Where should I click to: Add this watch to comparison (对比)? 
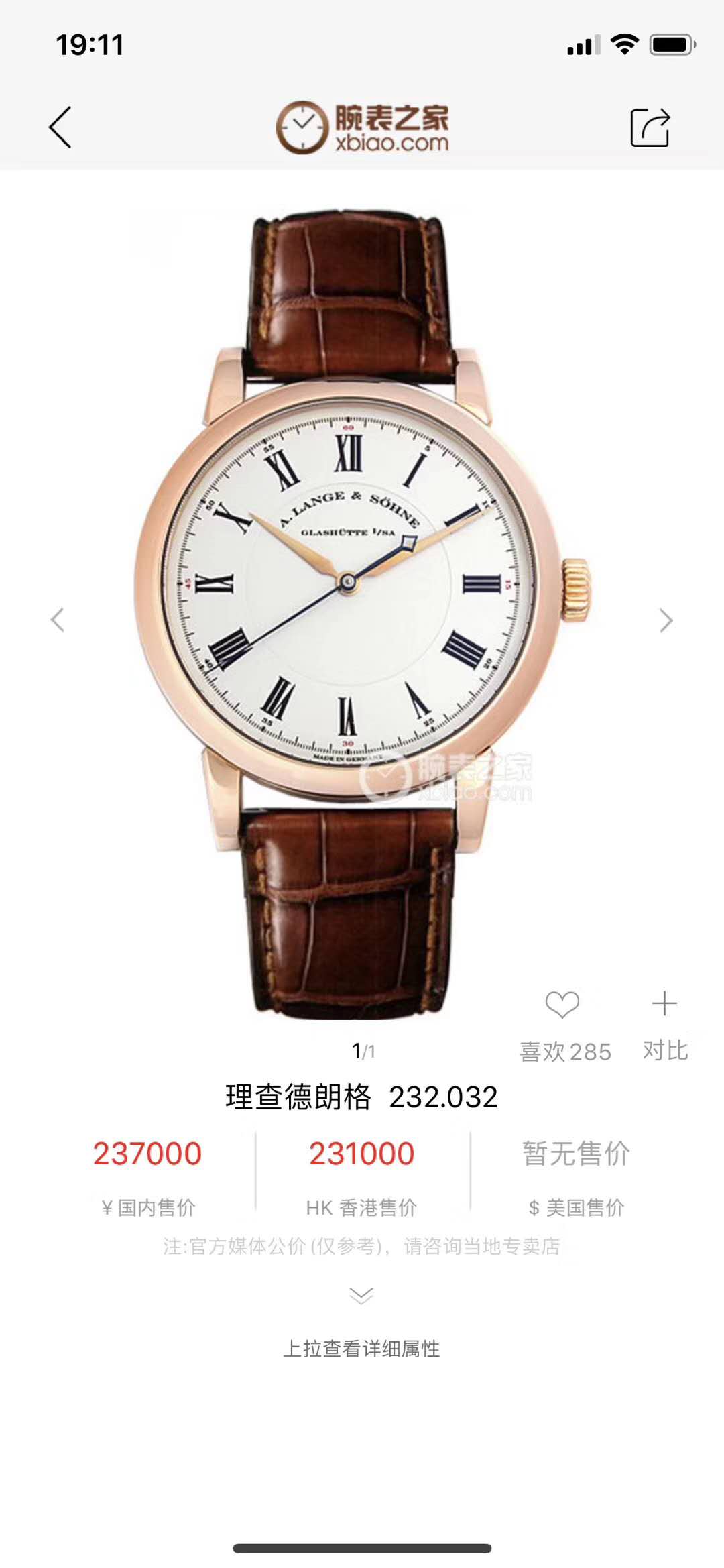[x=664, y=1005]
